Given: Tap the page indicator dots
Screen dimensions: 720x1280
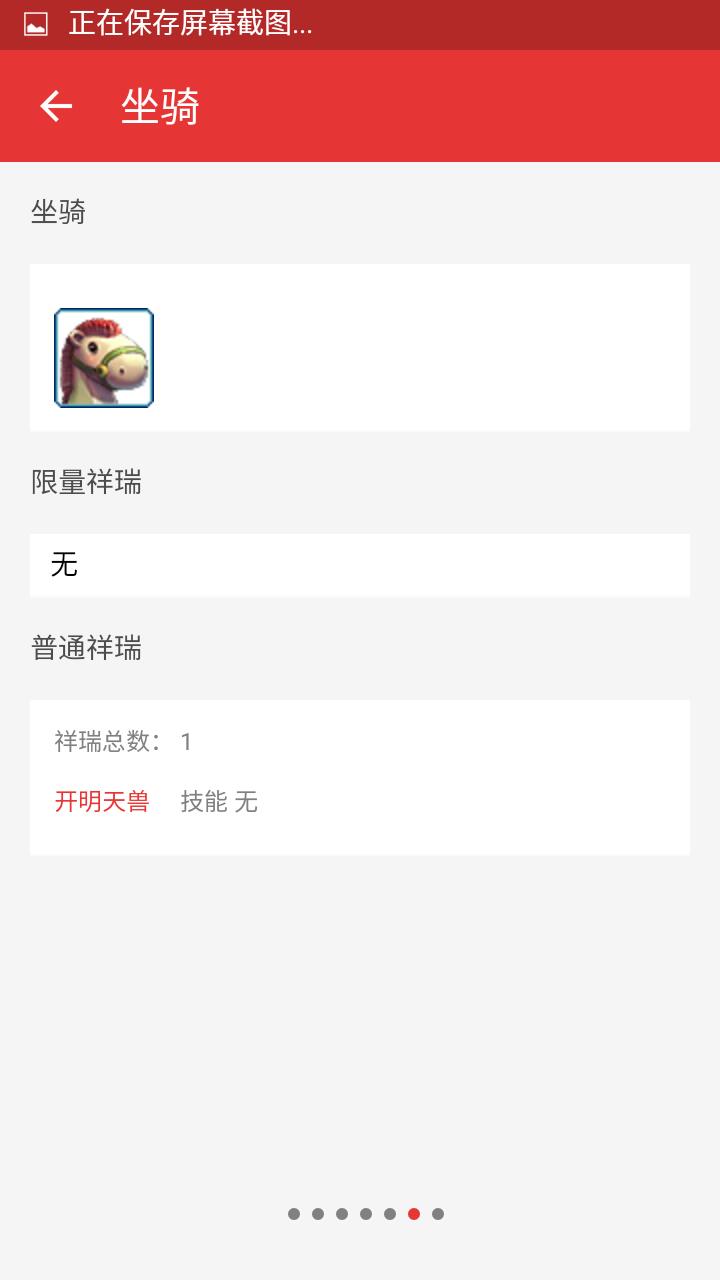Looking at the screenshot, I should click(366, 1214).
